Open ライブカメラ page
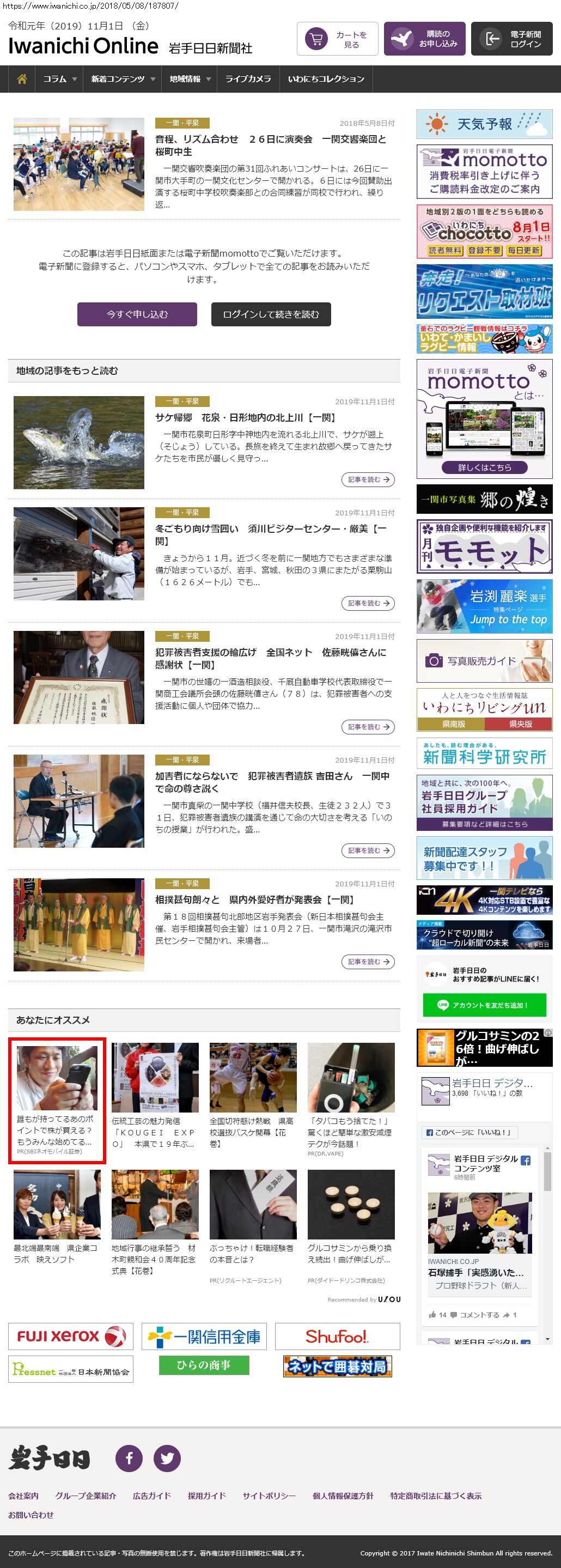 click(x=248, y=79)
